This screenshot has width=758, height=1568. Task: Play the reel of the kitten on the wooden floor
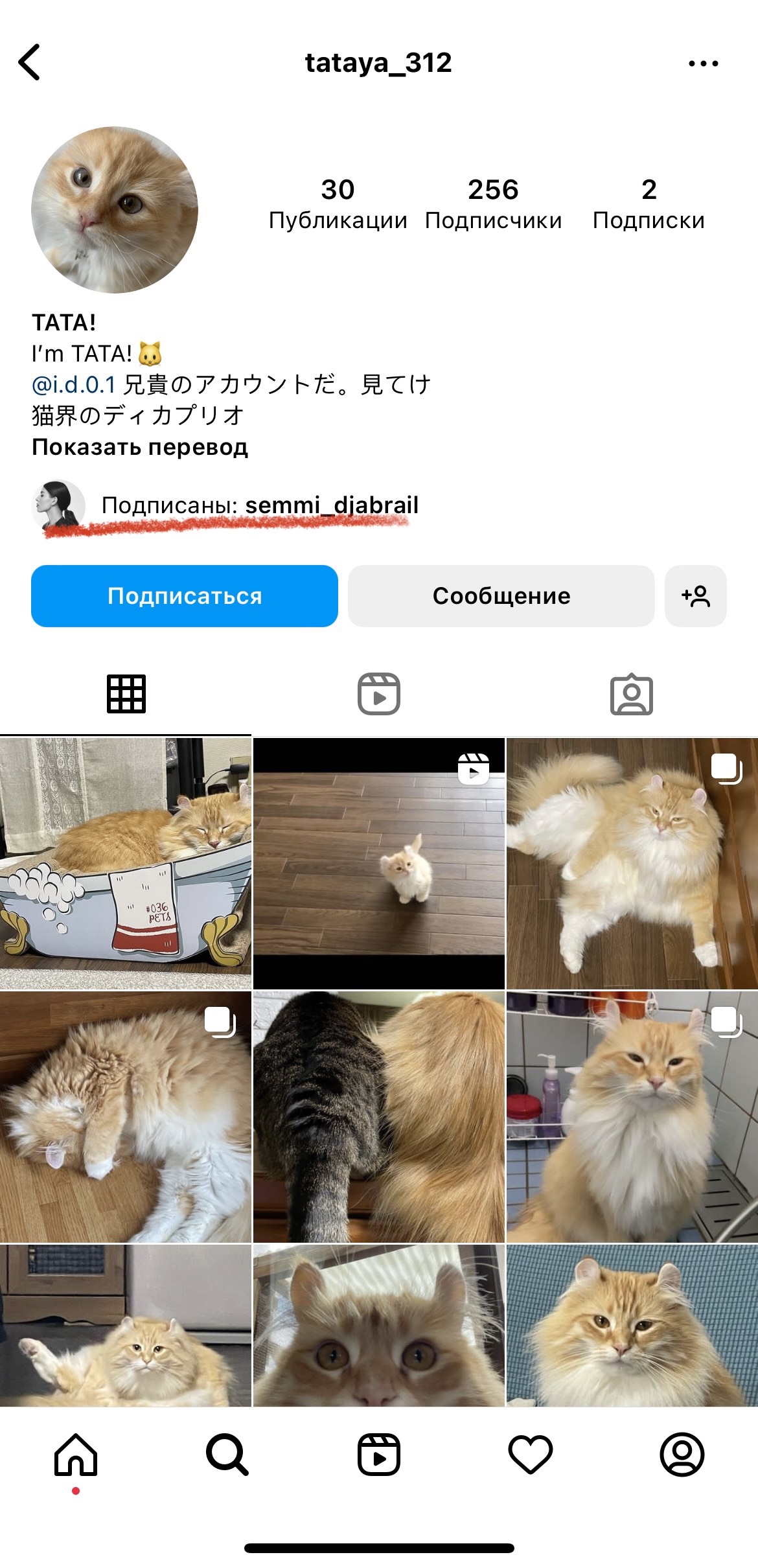click(x=379, y=863)
